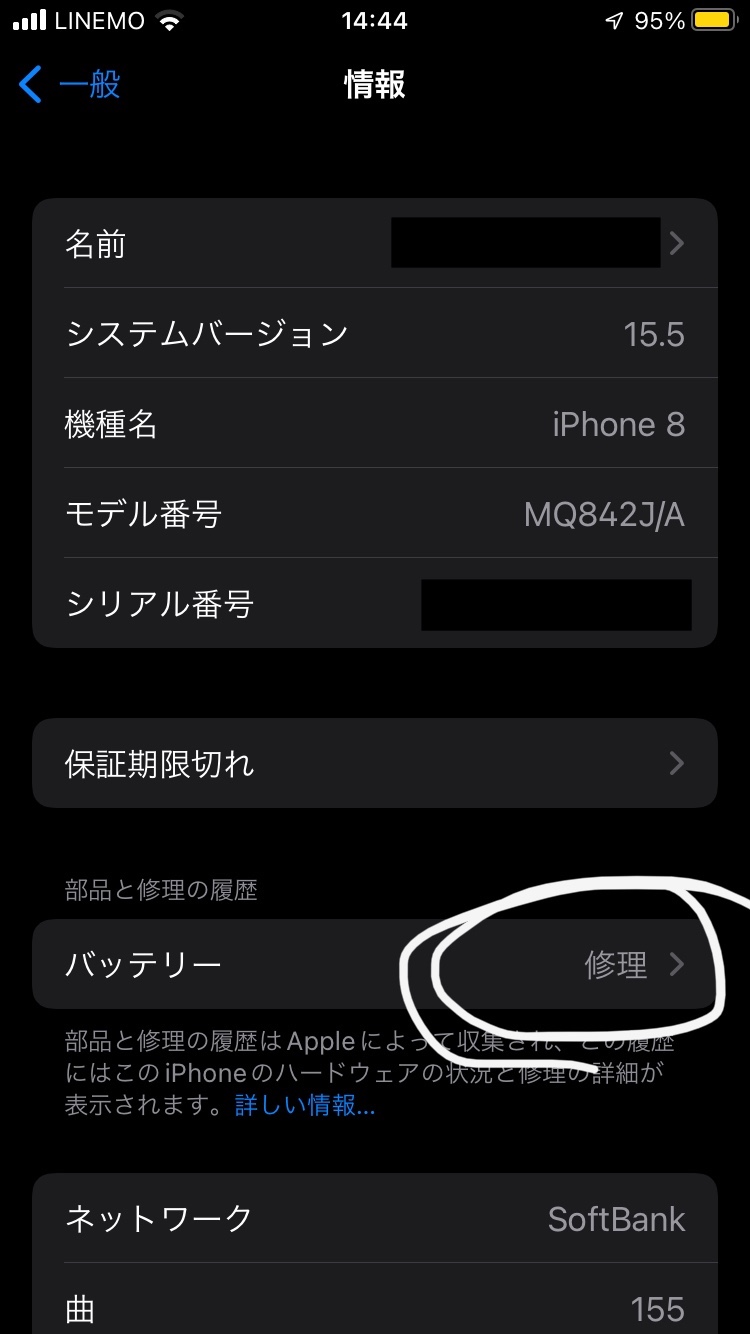Go back to 一般 settings
The width and height of the screenshot is (750, 1334).
point(70,85)
